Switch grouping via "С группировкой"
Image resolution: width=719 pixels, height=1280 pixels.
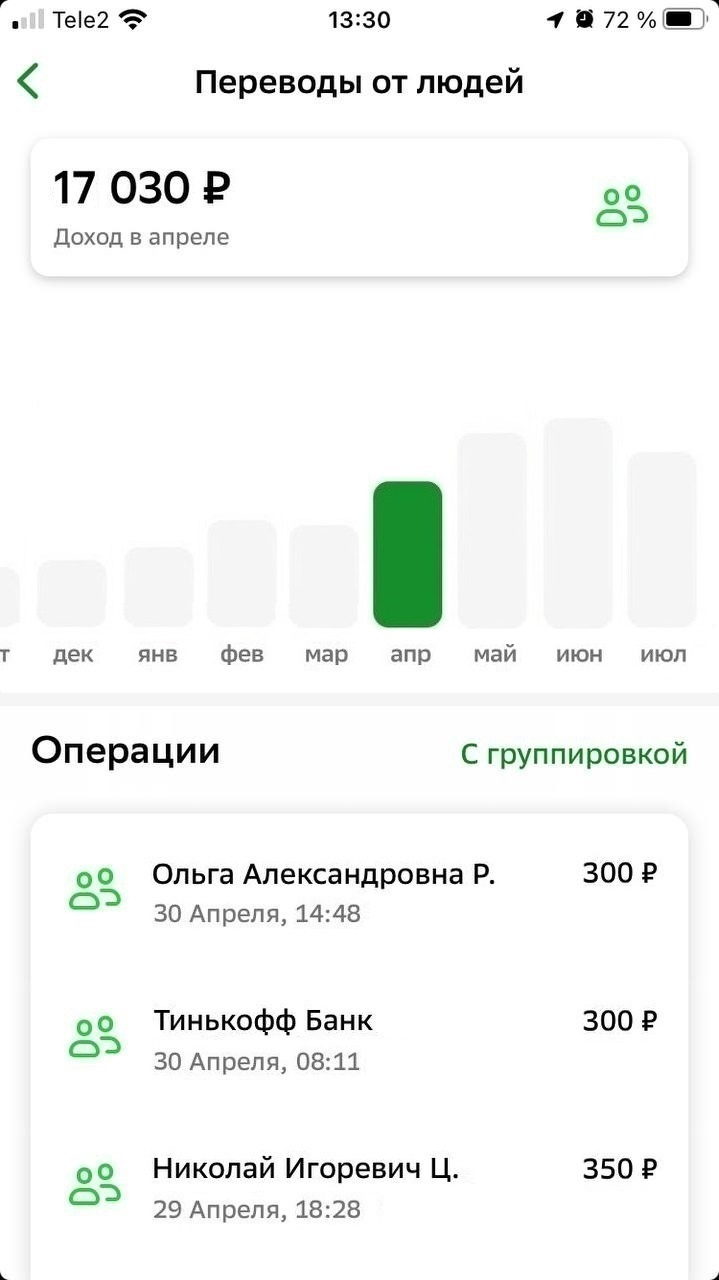click(574, 754)
